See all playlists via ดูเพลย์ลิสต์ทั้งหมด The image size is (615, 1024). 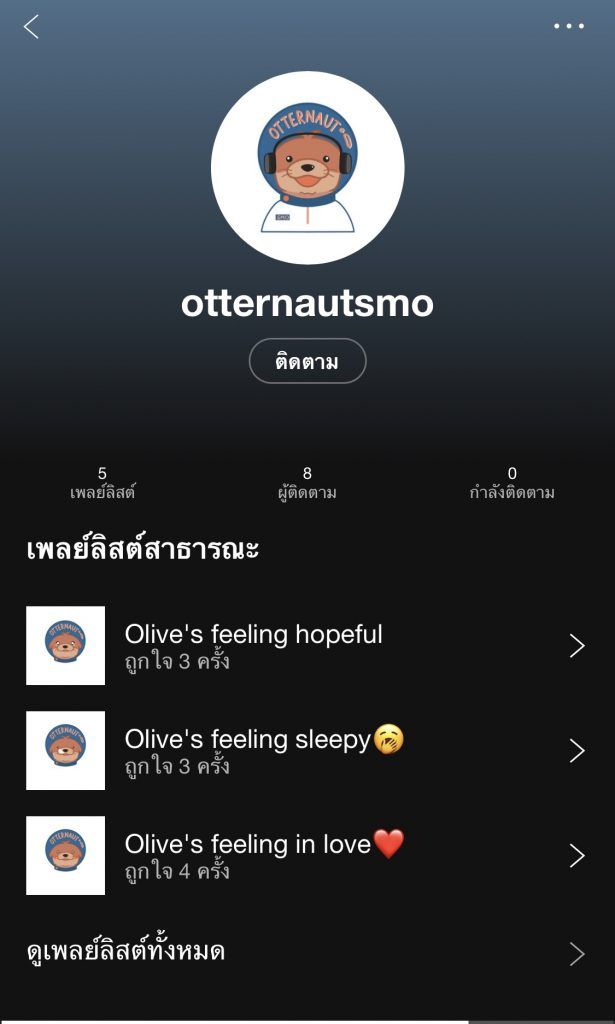(x=306, y=952)
